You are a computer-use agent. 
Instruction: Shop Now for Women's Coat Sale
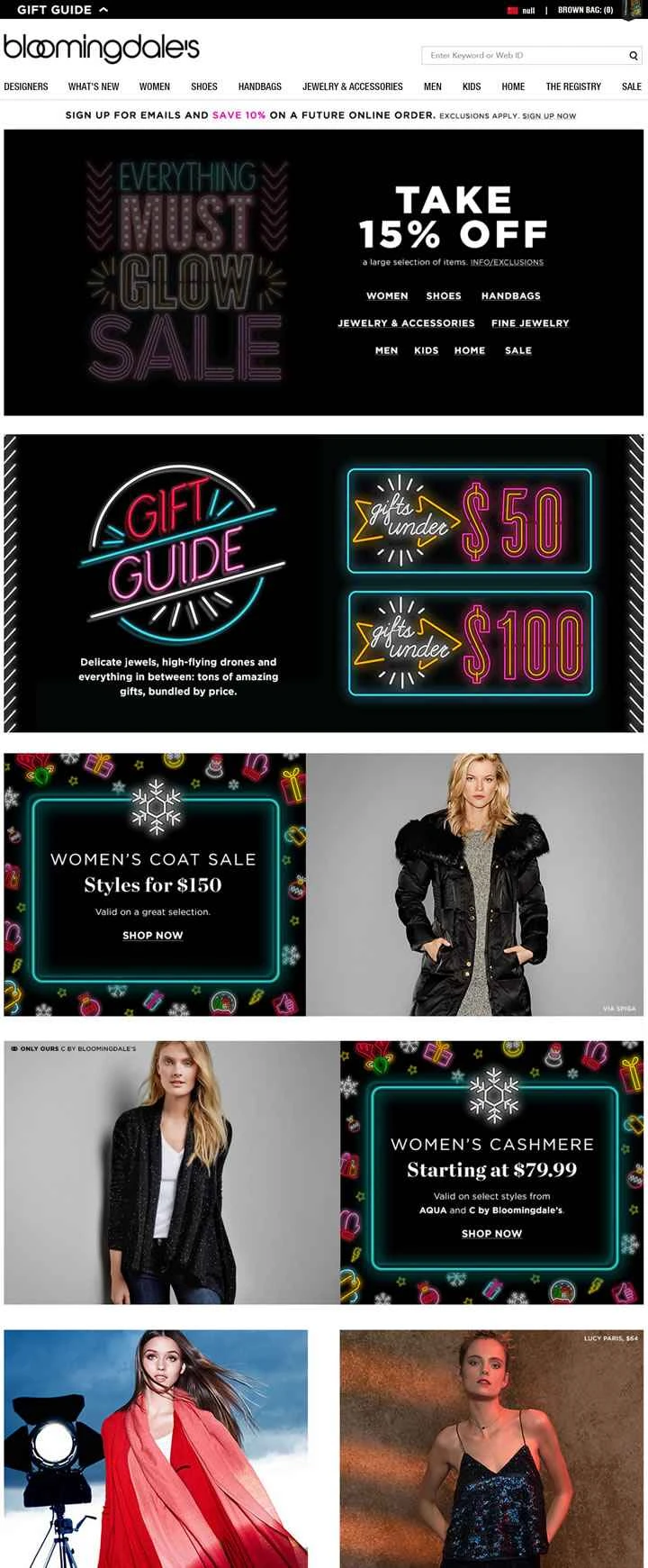(152, 936)
